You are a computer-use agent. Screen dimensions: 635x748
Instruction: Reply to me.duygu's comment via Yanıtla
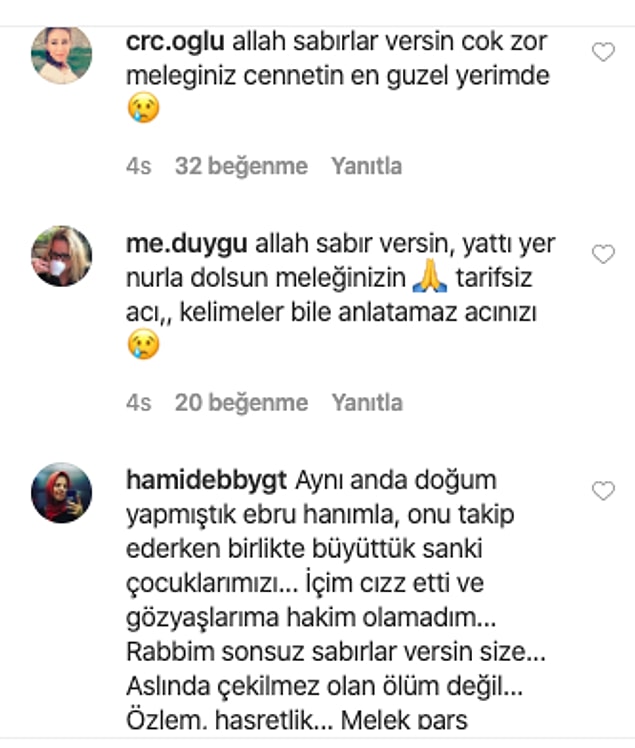coord(366,403)
